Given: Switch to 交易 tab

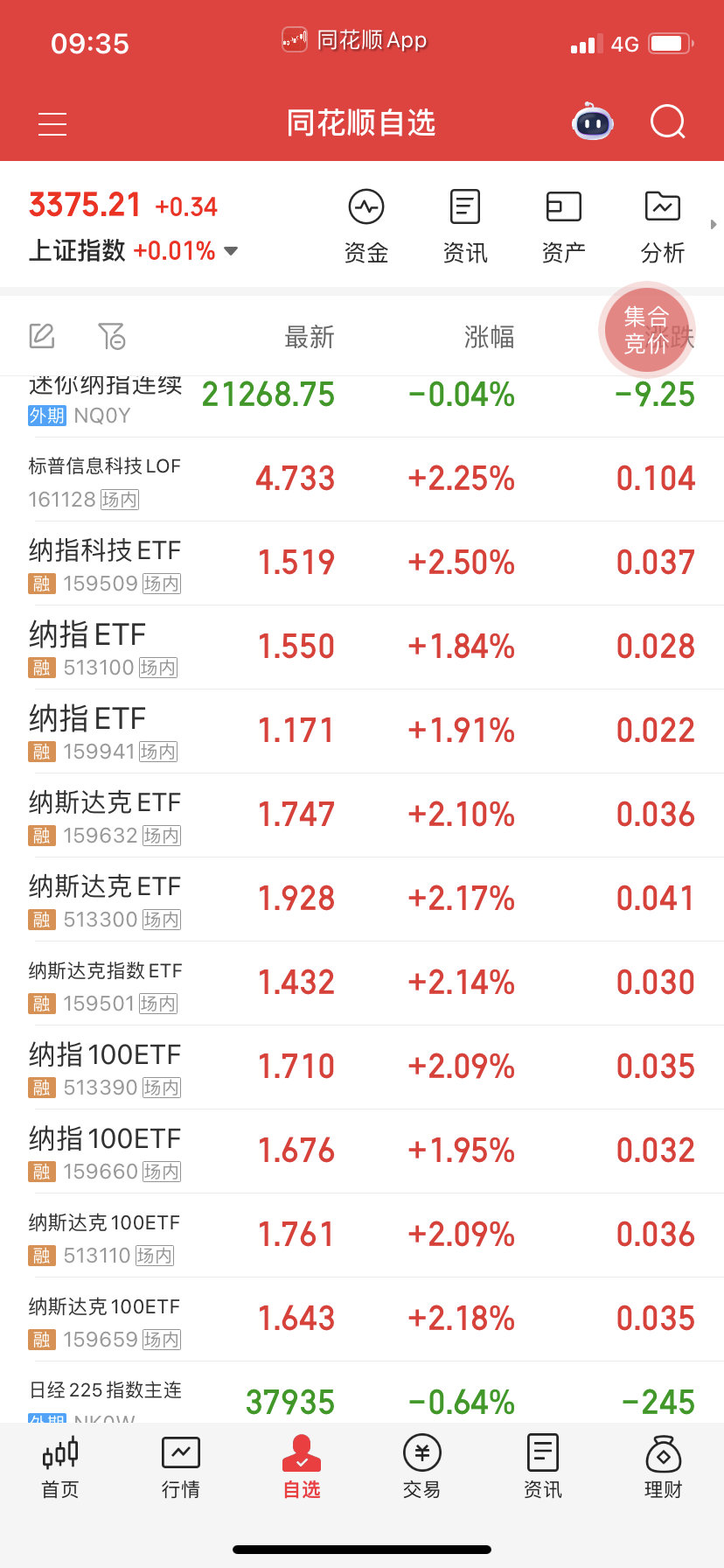Looking at the screenshot, I should 421,1468.
